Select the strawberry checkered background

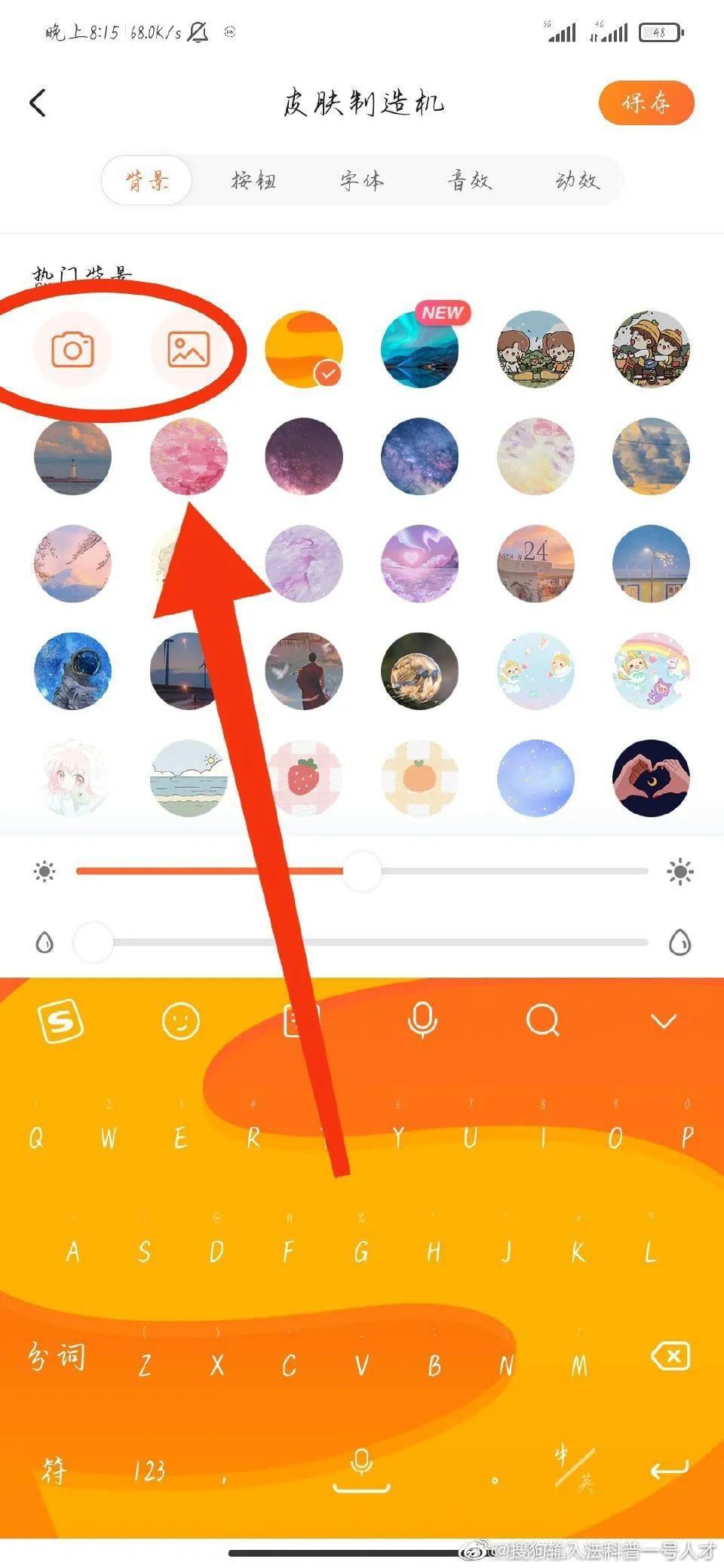[304, 778]
